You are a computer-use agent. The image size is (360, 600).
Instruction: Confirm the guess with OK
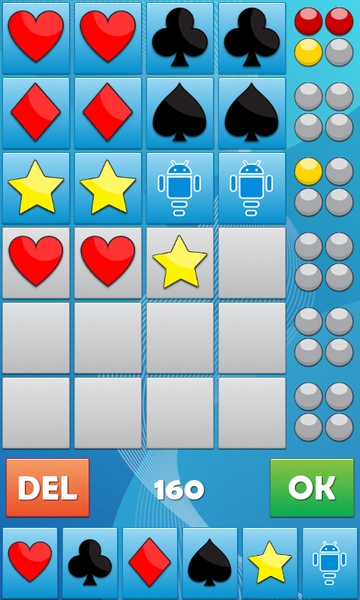312,488
